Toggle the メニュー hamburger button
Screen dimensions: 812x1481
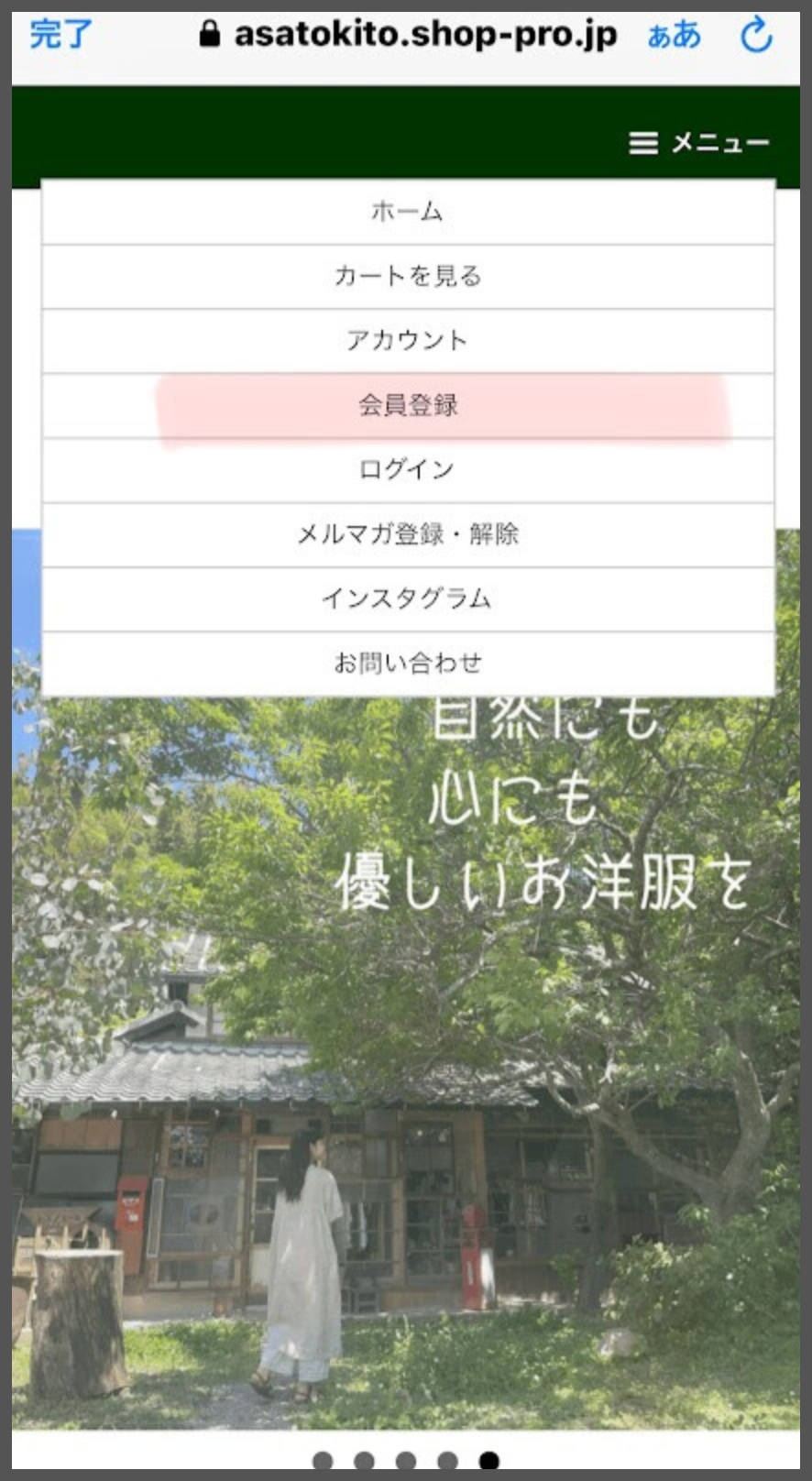pos(699,143)
